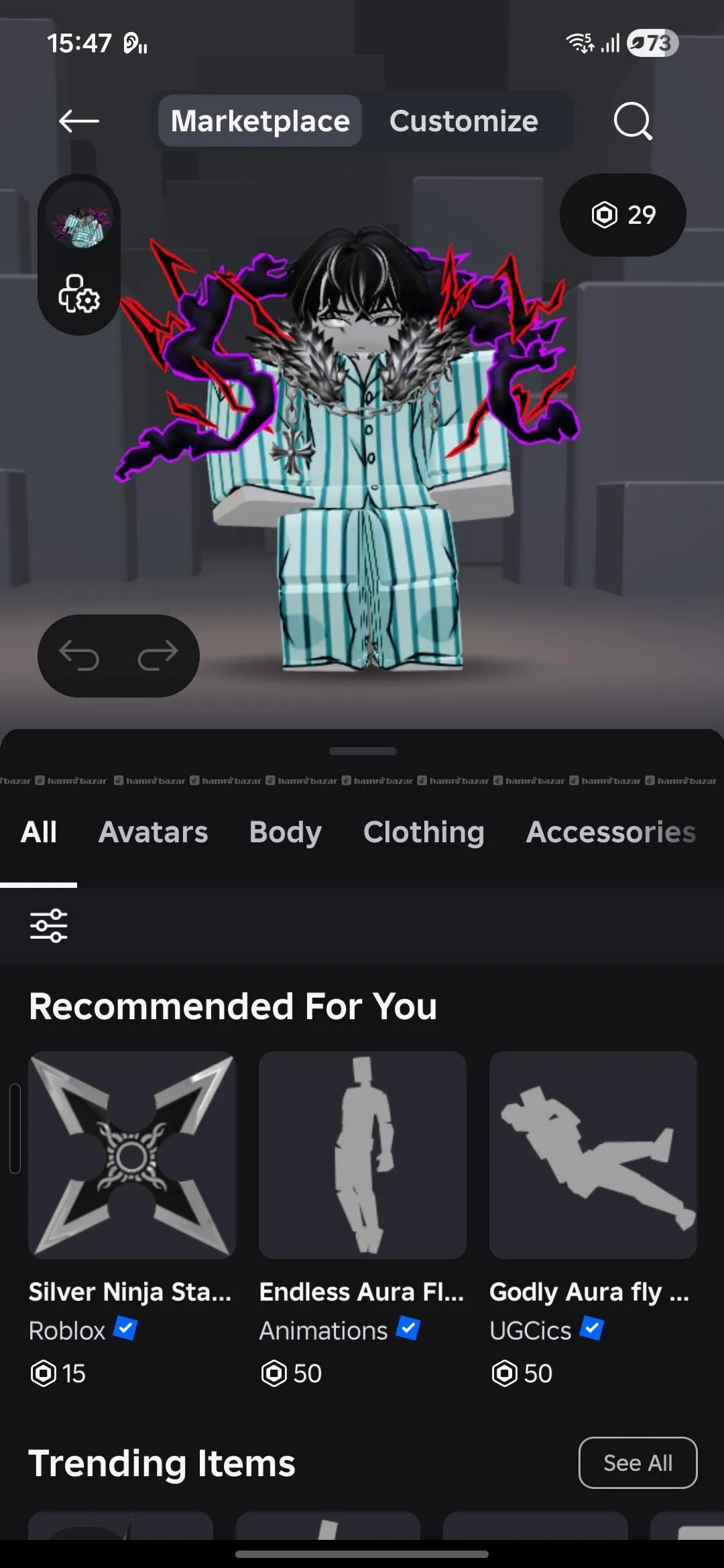724x1568 pixels.
Task: View the Silver Ninja Star item
Action: 132,1155
